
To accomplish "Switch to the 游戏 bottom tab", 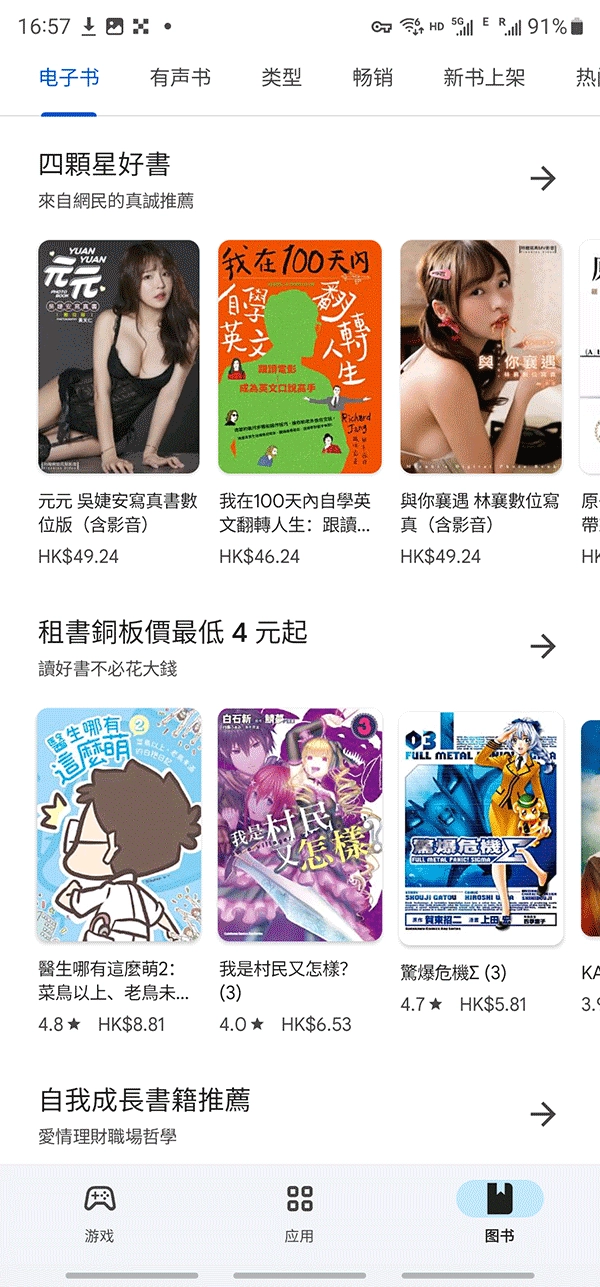I will (x=99, y=1212).
